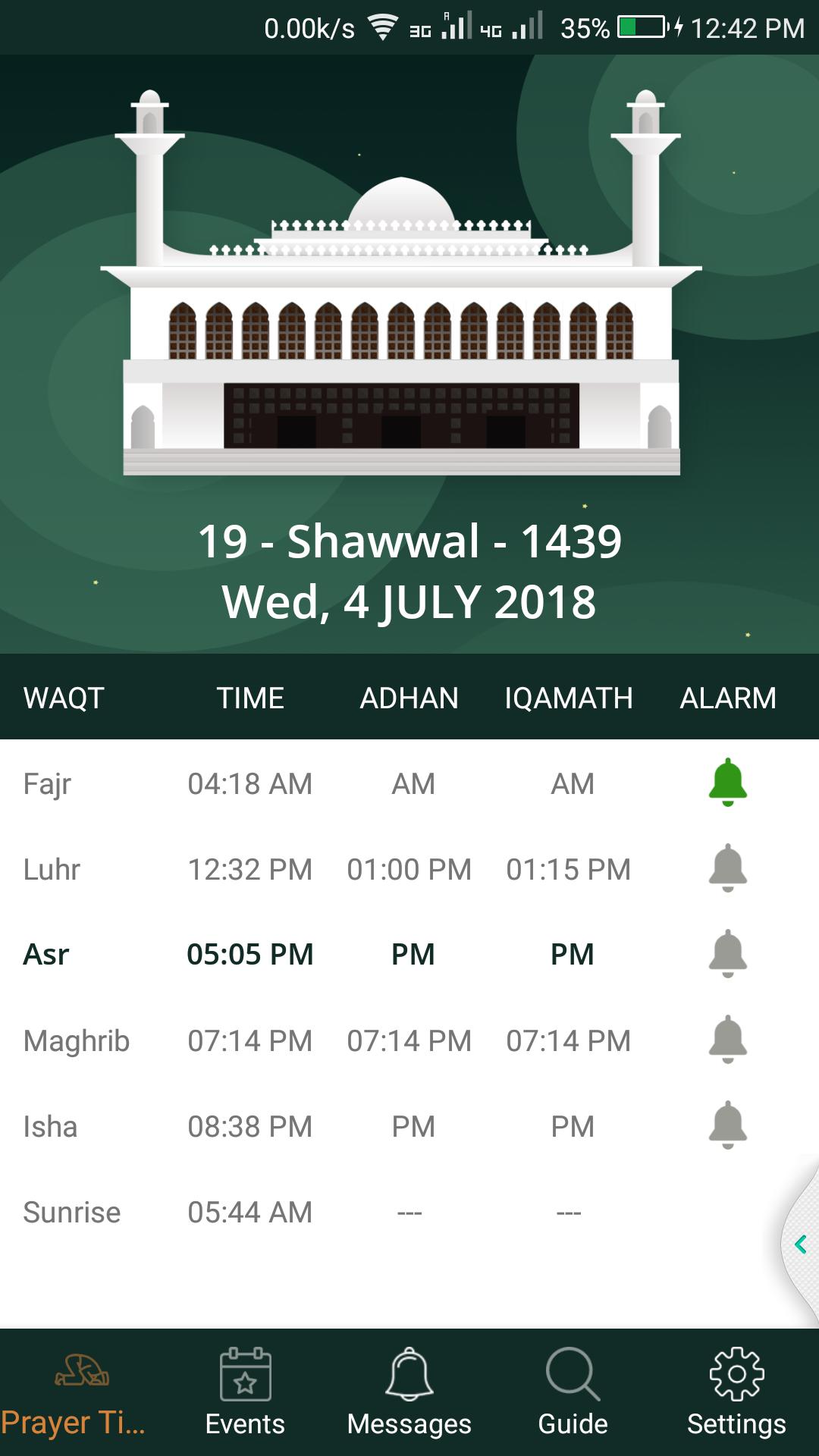Tap the battery level indicator

(641, 28)
